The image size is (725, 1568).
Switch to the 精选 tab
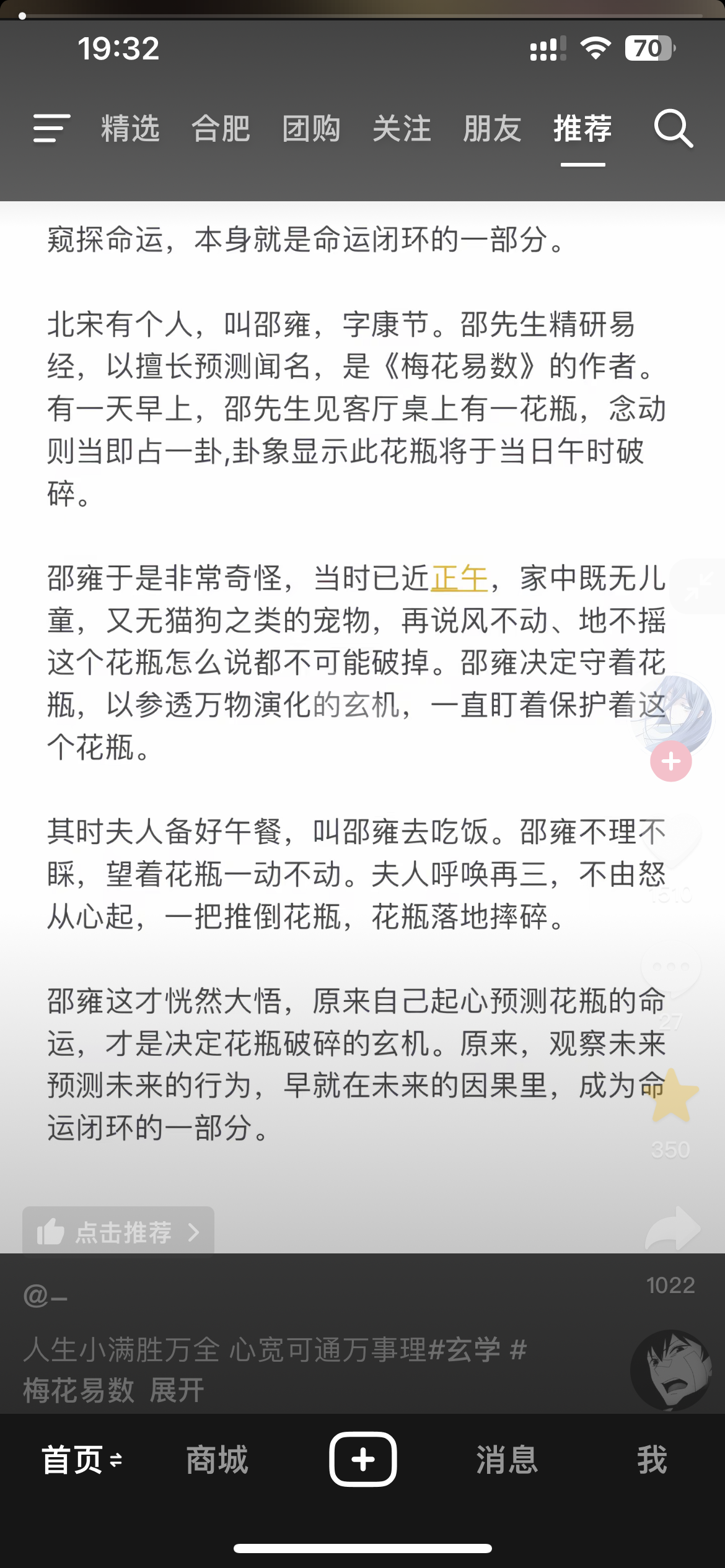[130, 129]
